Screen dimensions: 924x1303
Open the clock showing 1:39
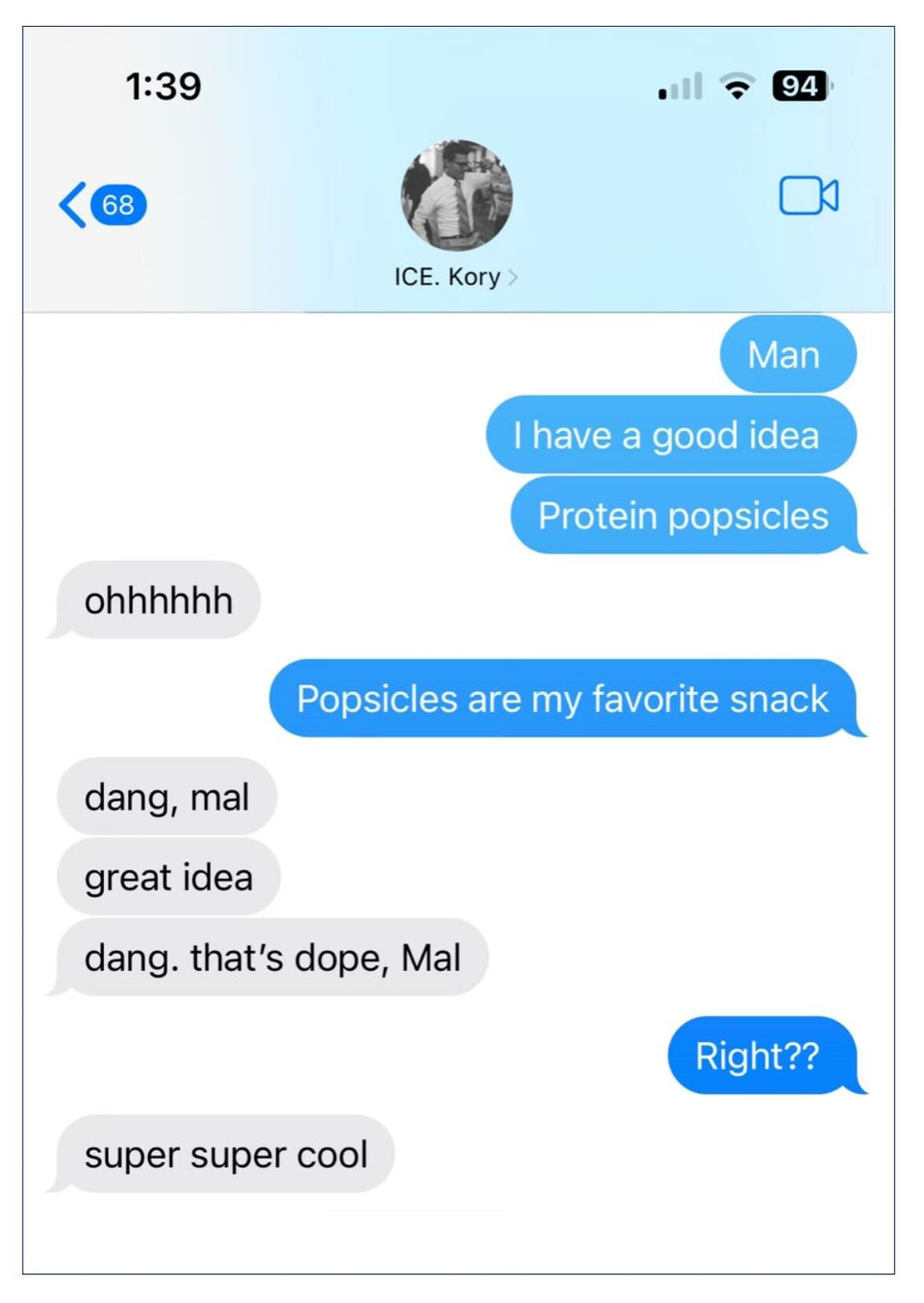[x=163, y=86]
